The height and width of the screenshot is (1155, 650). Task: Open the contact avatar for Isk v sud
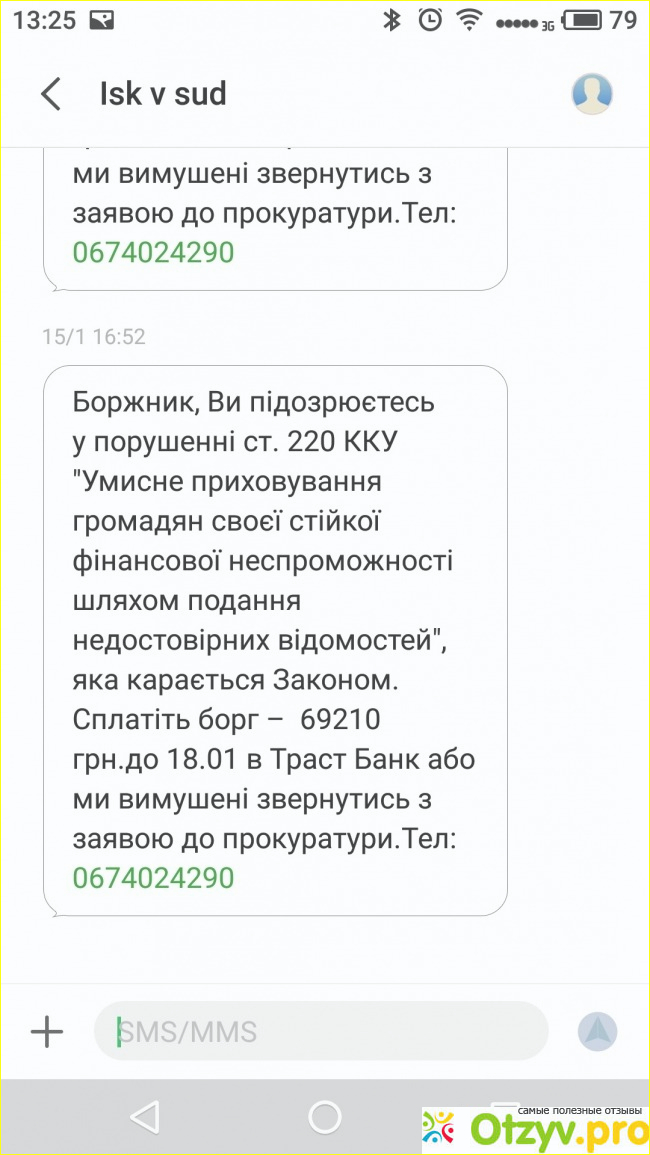click(x=592, y=94)
